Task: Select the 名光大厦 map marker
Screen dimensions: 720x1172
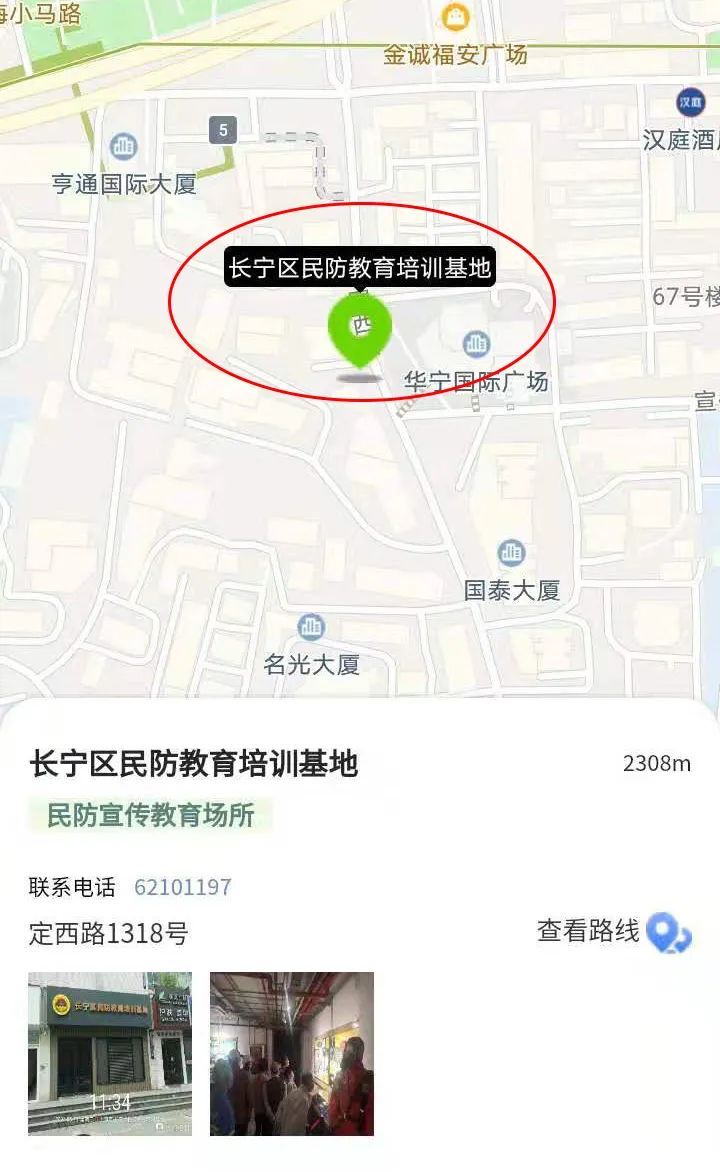Action: click(x=311, y=627)
